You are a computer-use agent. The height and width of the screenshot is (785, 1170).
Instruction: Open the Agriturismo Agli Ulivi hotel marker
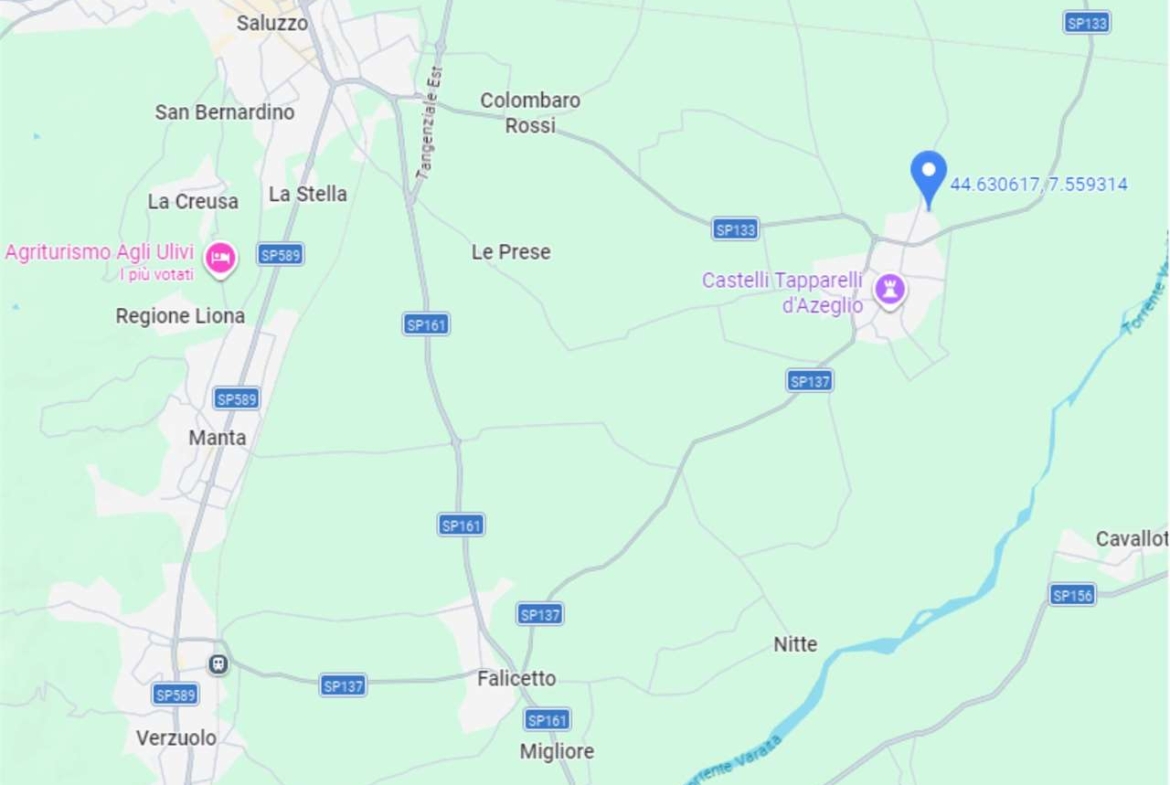click(218, 258)
